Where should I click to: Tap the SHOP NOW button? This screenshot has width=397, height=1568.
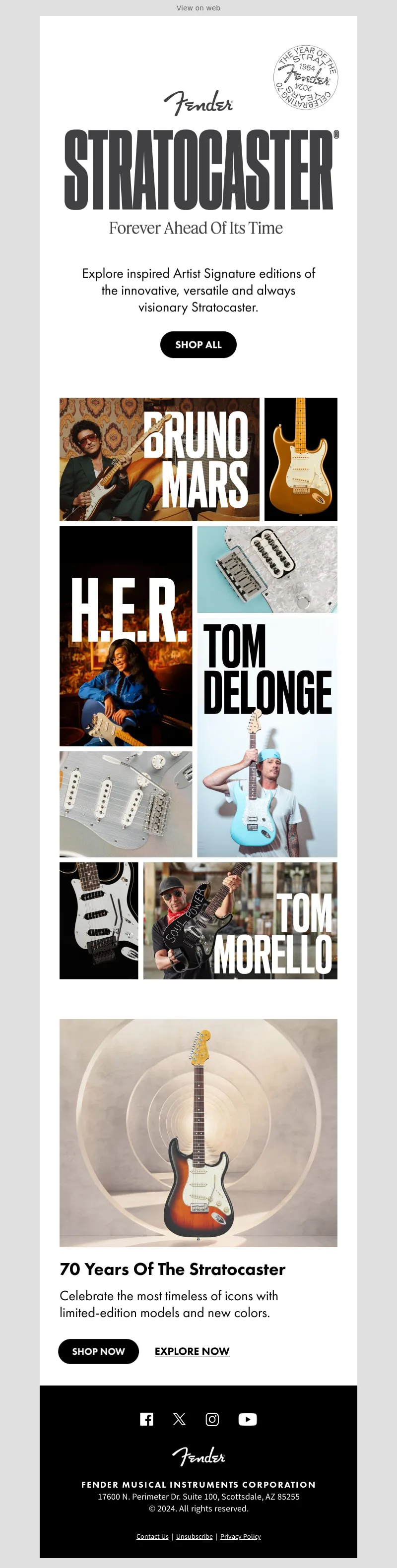pos(98,1351)
